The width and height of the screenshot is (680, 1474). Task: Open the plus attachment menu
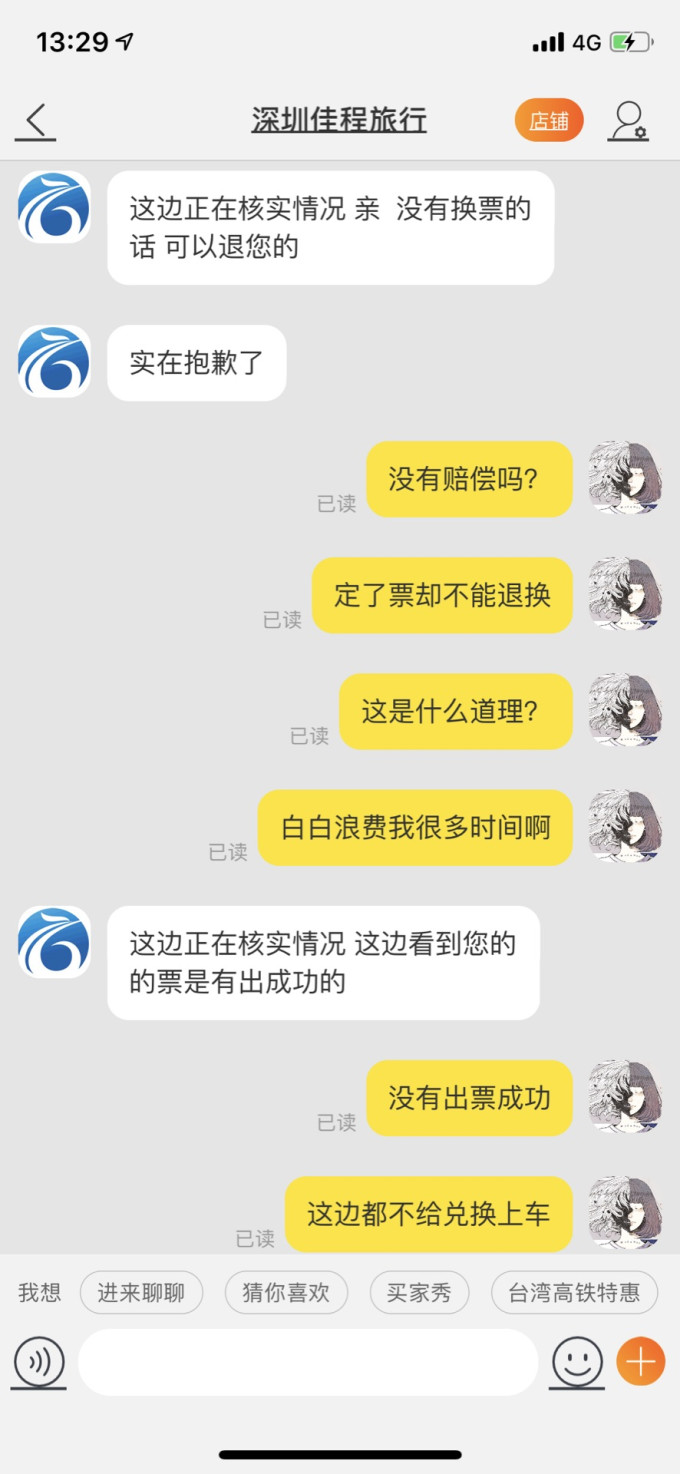pos(640,1362)
